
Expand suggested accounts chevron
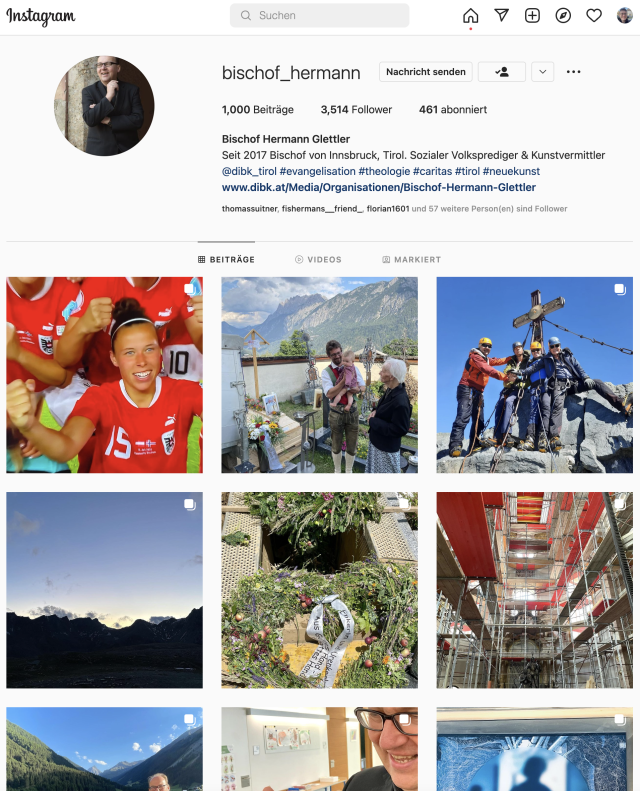[542, 72]
